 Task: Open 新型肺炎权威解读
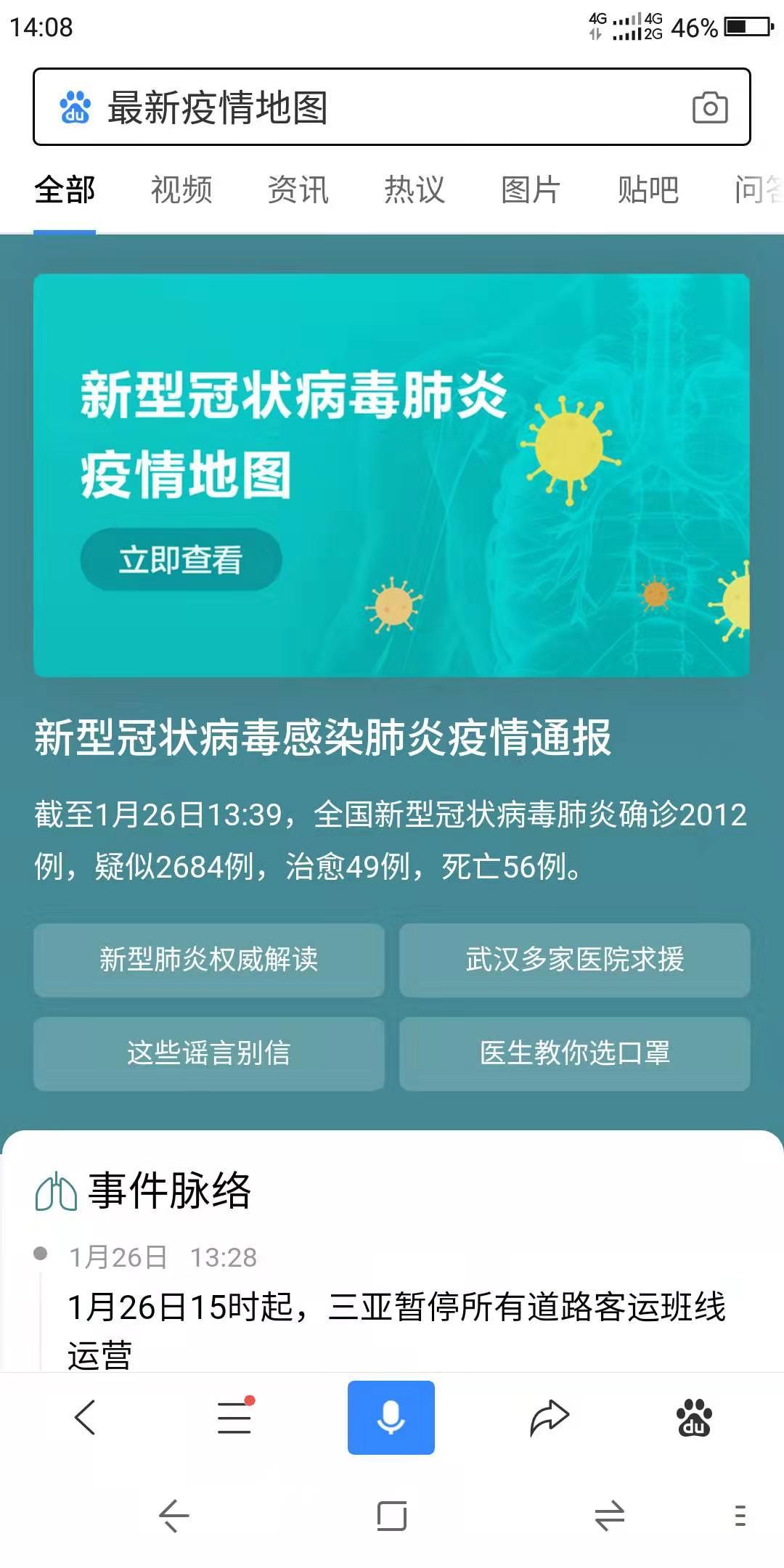pyautogui.click(x=209, y=960)
